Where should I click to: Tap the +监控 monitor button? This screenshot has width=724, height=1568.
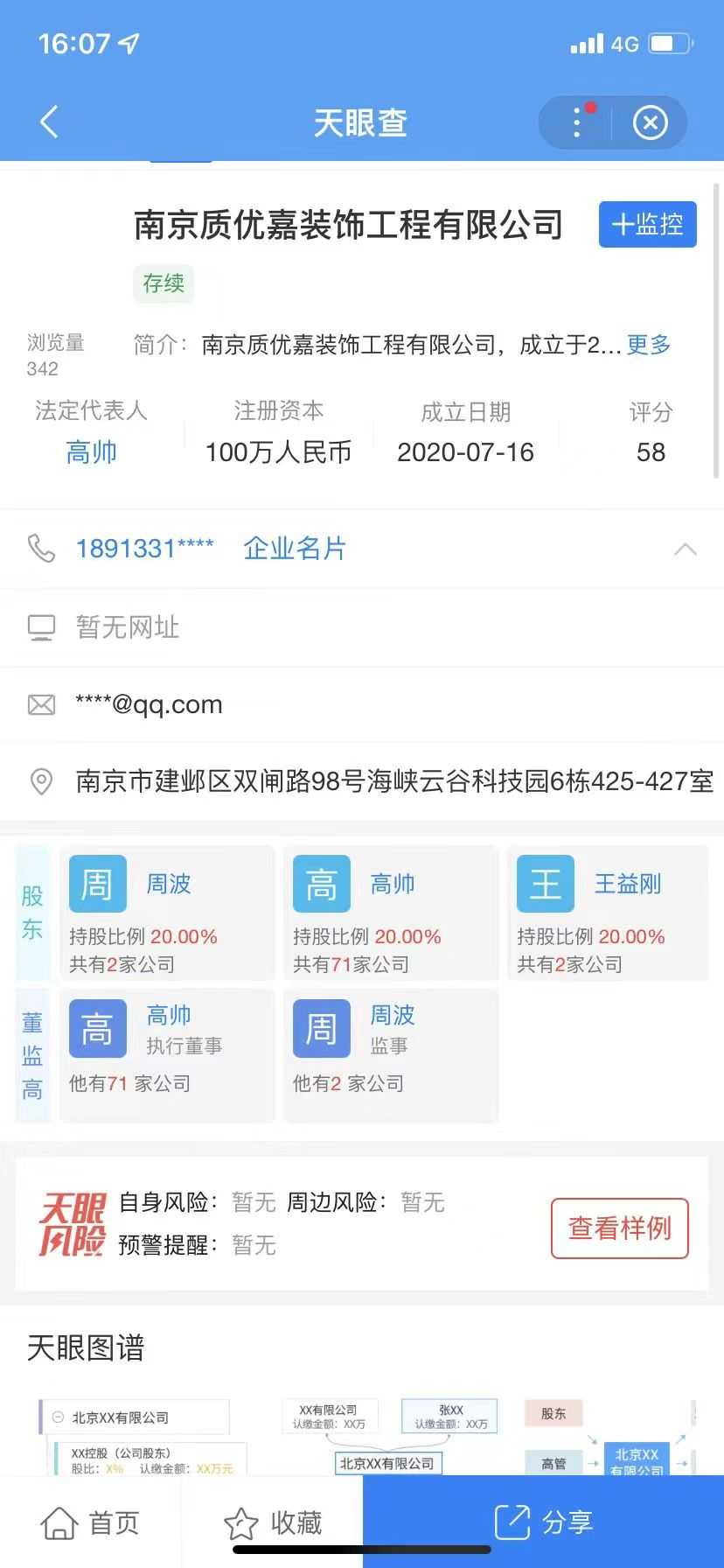(647, 225)
